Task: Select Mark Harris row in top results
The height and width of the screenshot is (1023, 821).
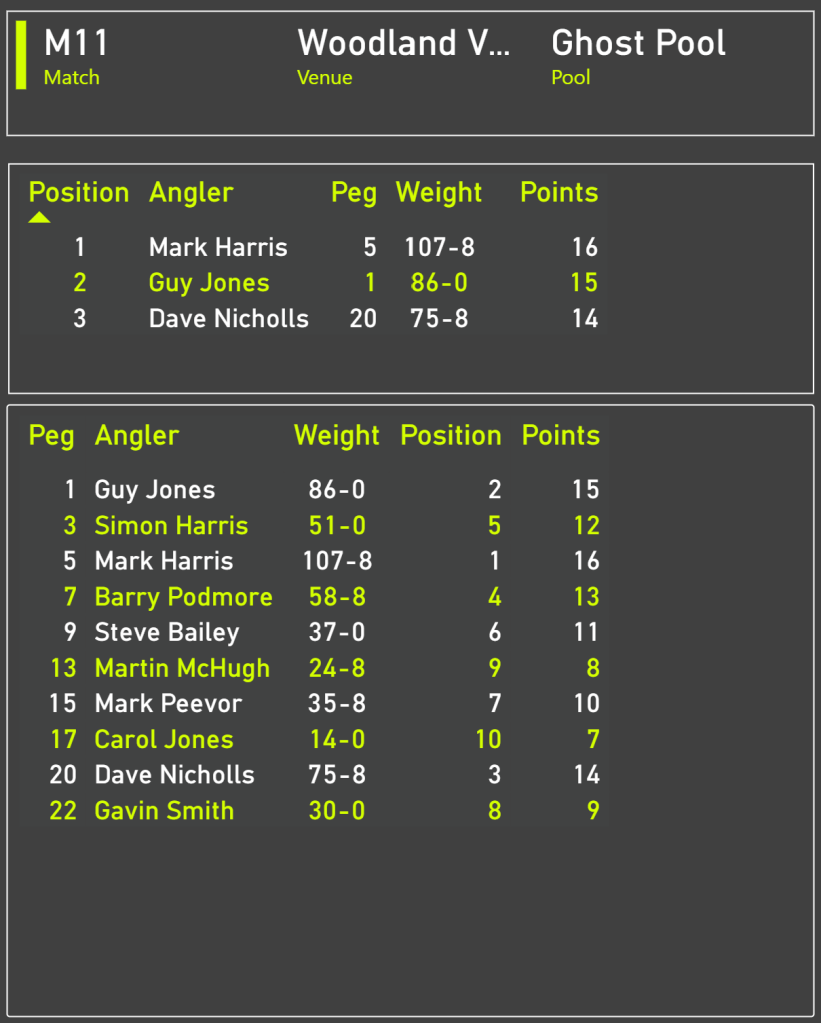Action: tap(218, 247)
